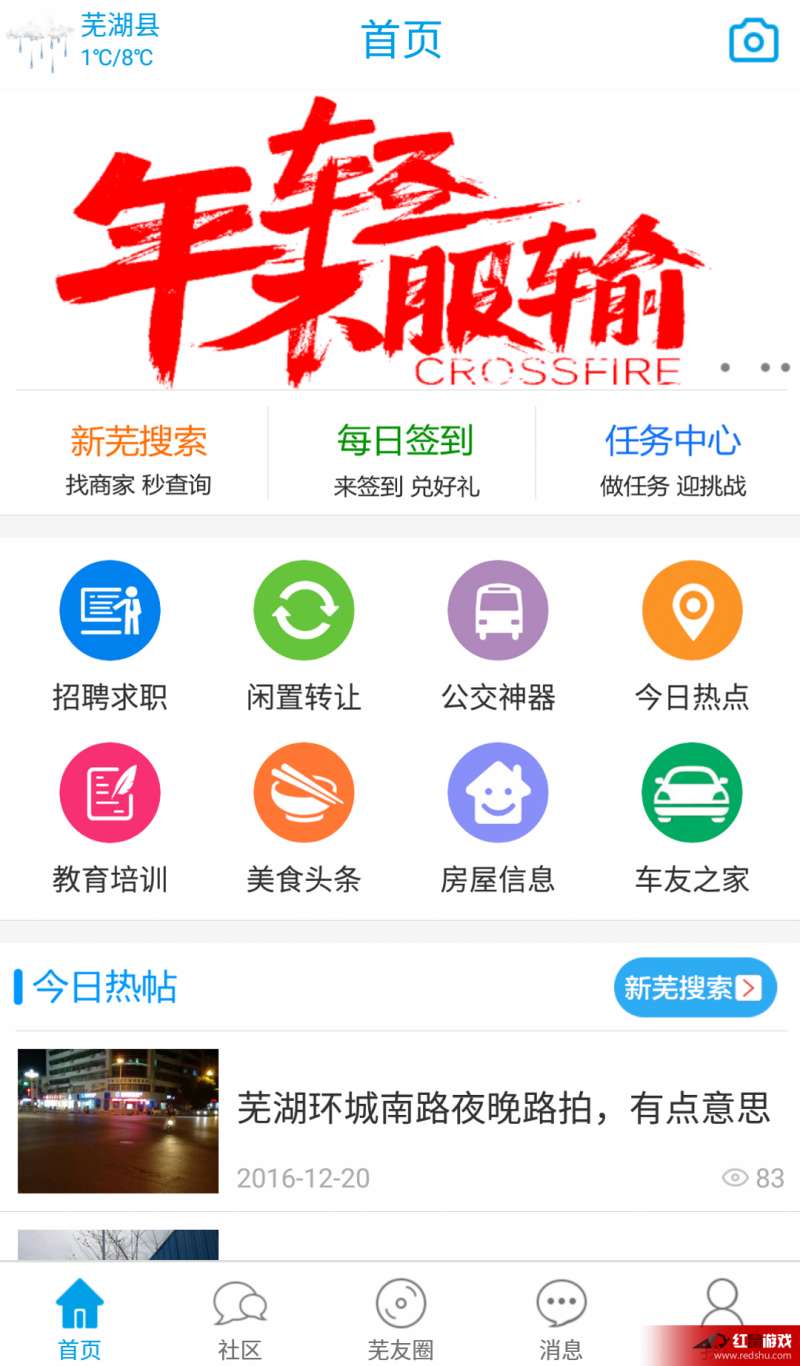Tap the 年轻不服输 CrossFire banner
Screen dimensions: 800x1366
coord(400,240)
